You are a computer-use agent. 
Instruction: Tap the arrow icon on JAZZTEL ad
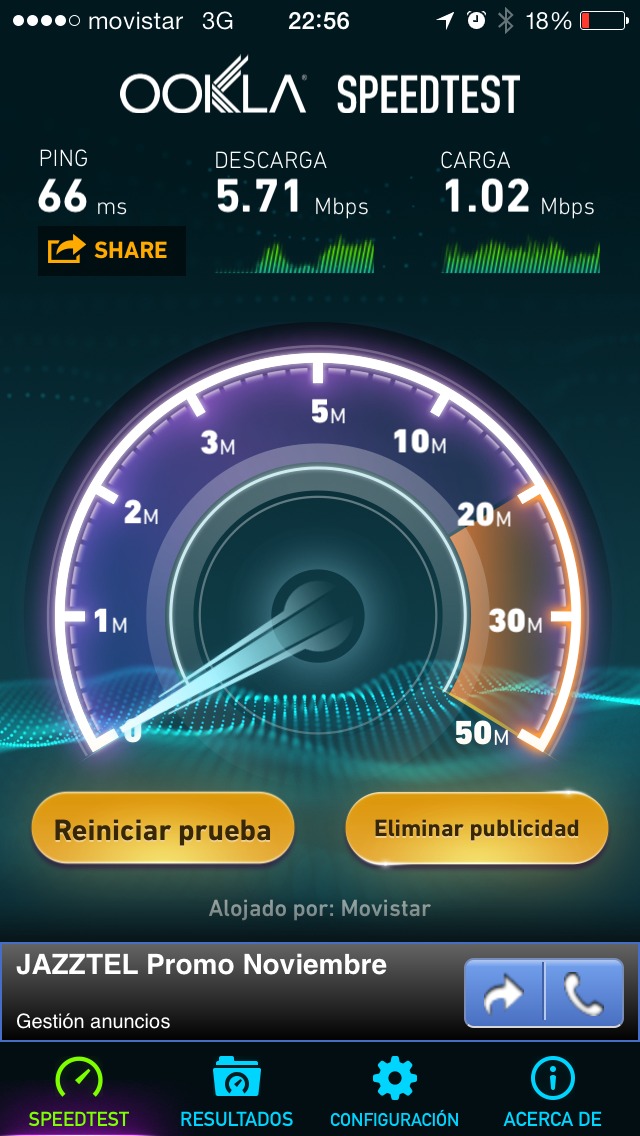505,993
